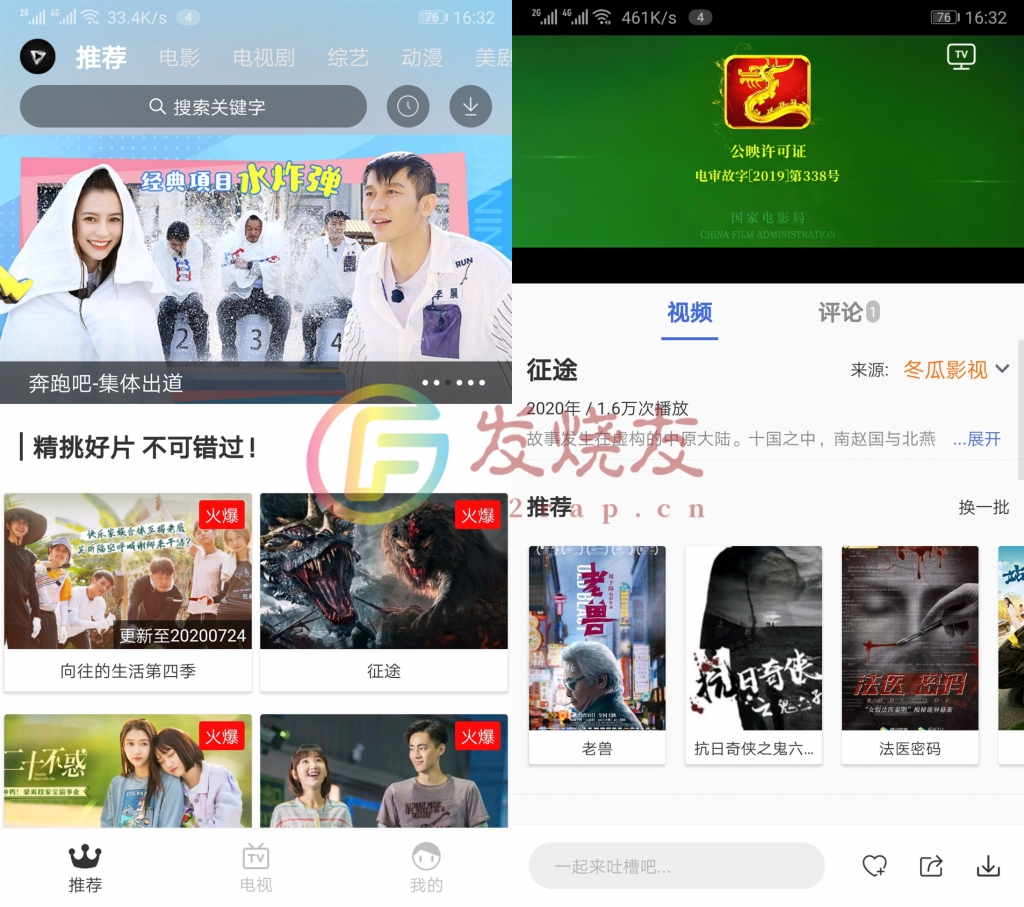Switch to 电视 in bottom navigation

click(256, 867)
